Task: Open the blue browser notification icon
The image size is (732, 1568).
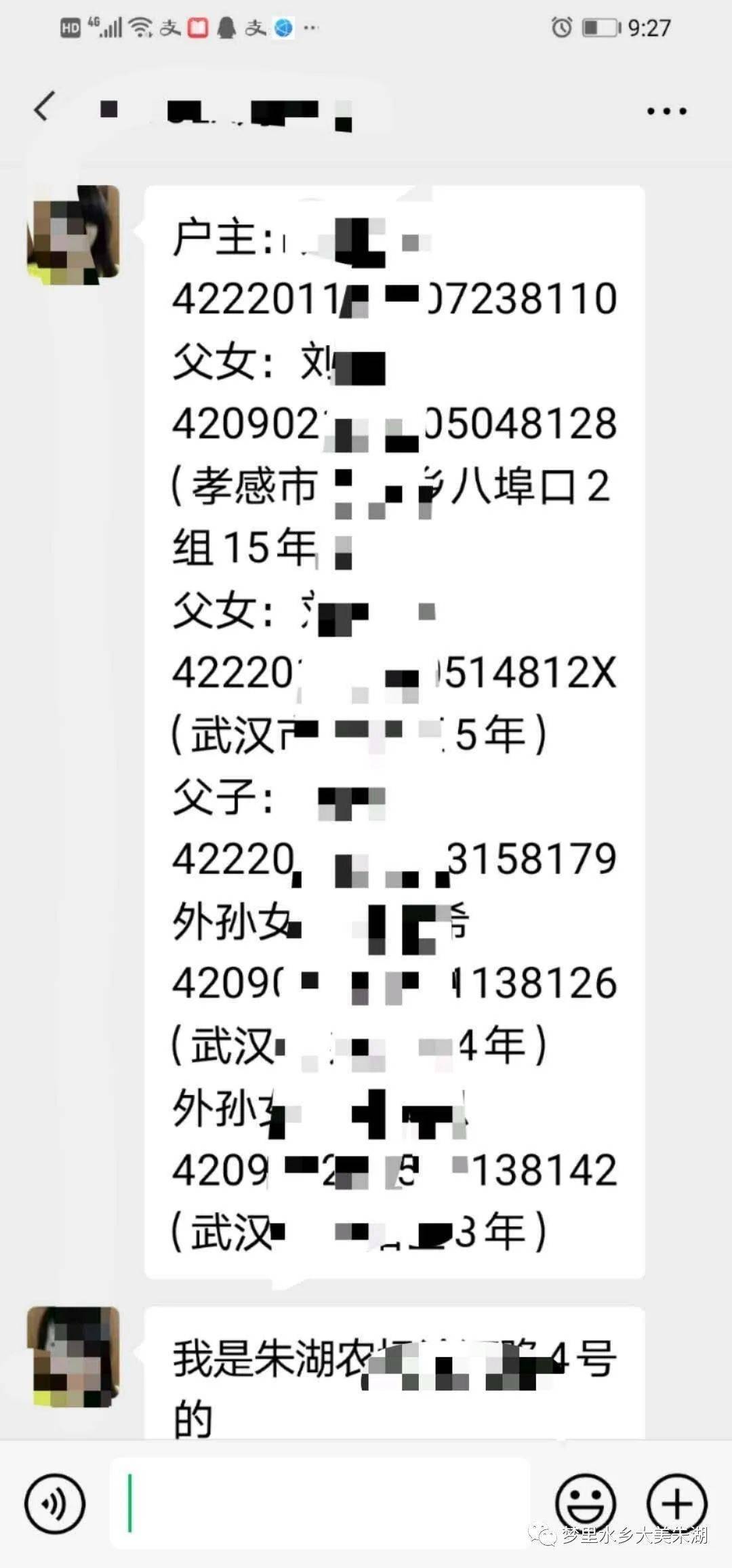Action: pos(283,27)
